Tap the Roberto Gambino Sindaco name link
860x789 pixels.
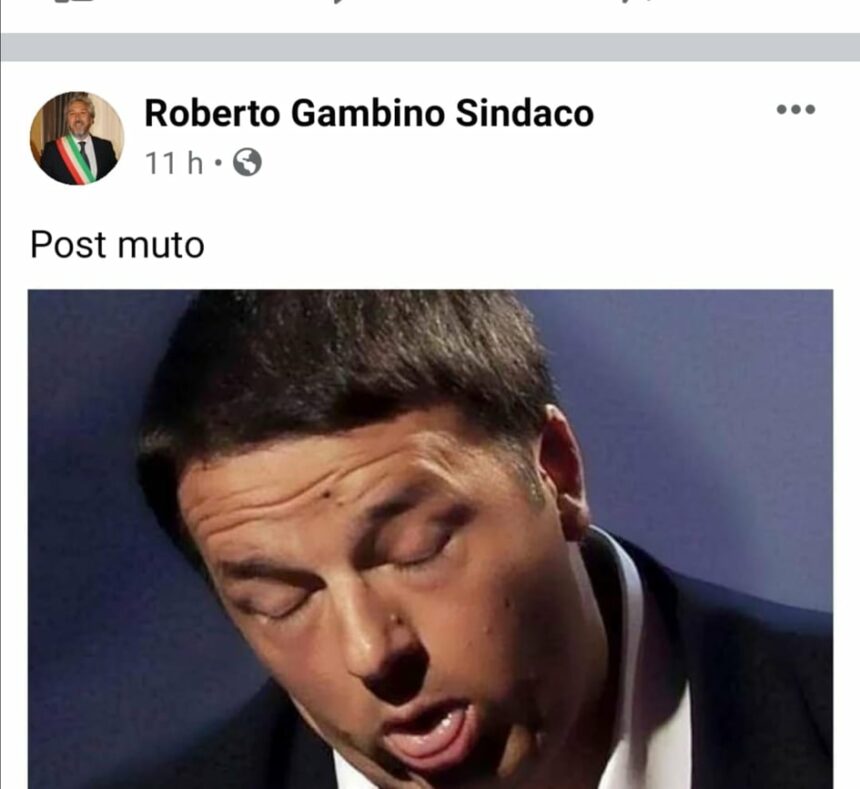click(368, 114)
